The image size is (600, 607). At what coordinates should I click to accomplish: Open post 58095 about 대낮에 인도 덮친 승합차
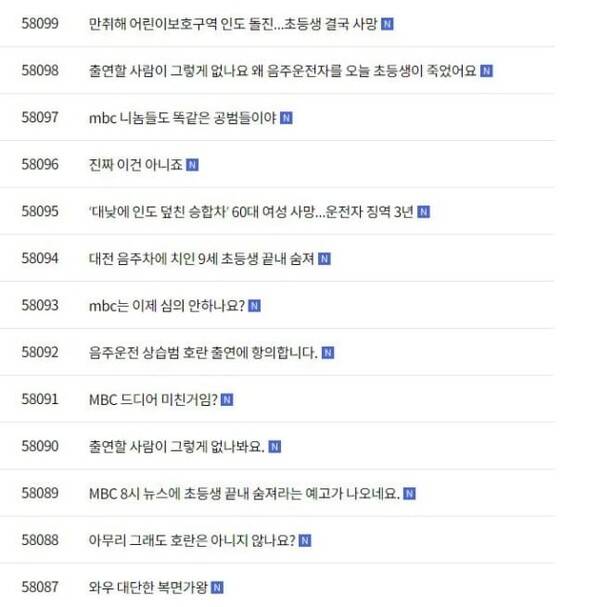pyautogui.click(x=251, y=211)
